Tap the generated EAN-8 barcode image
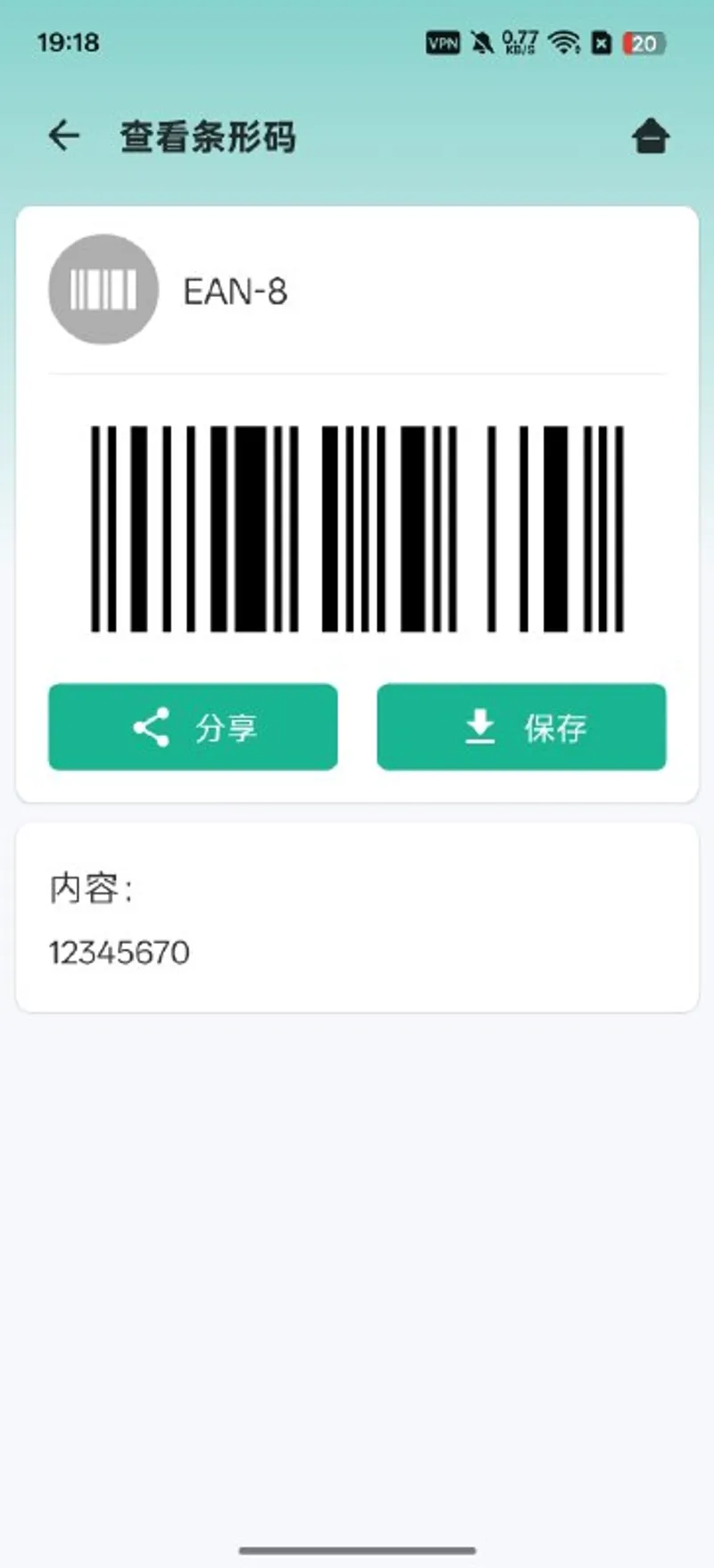This screenshot has height=1568, width=714. [x=357, y=526]
